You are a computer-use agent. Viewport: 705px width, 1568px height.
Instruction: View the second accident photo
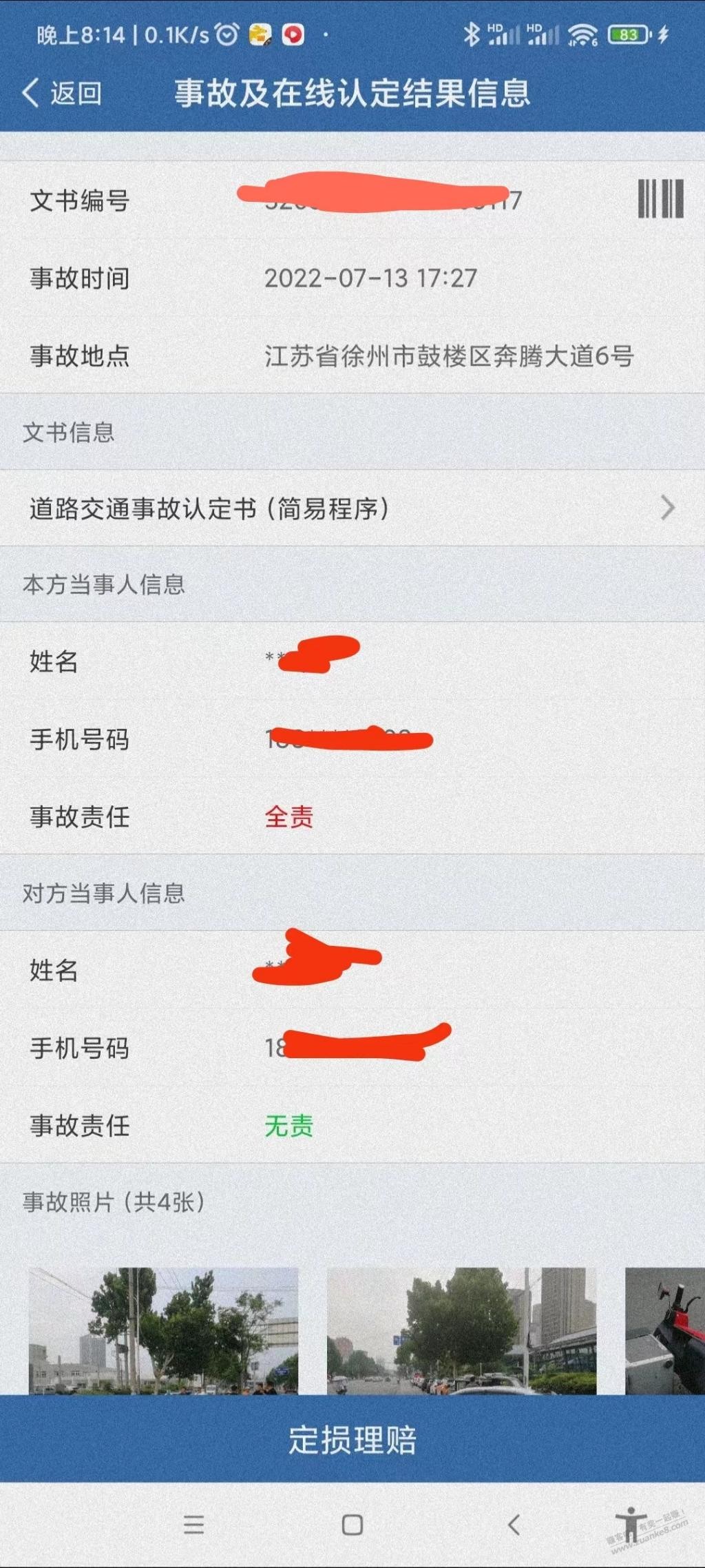point(461,1331)
